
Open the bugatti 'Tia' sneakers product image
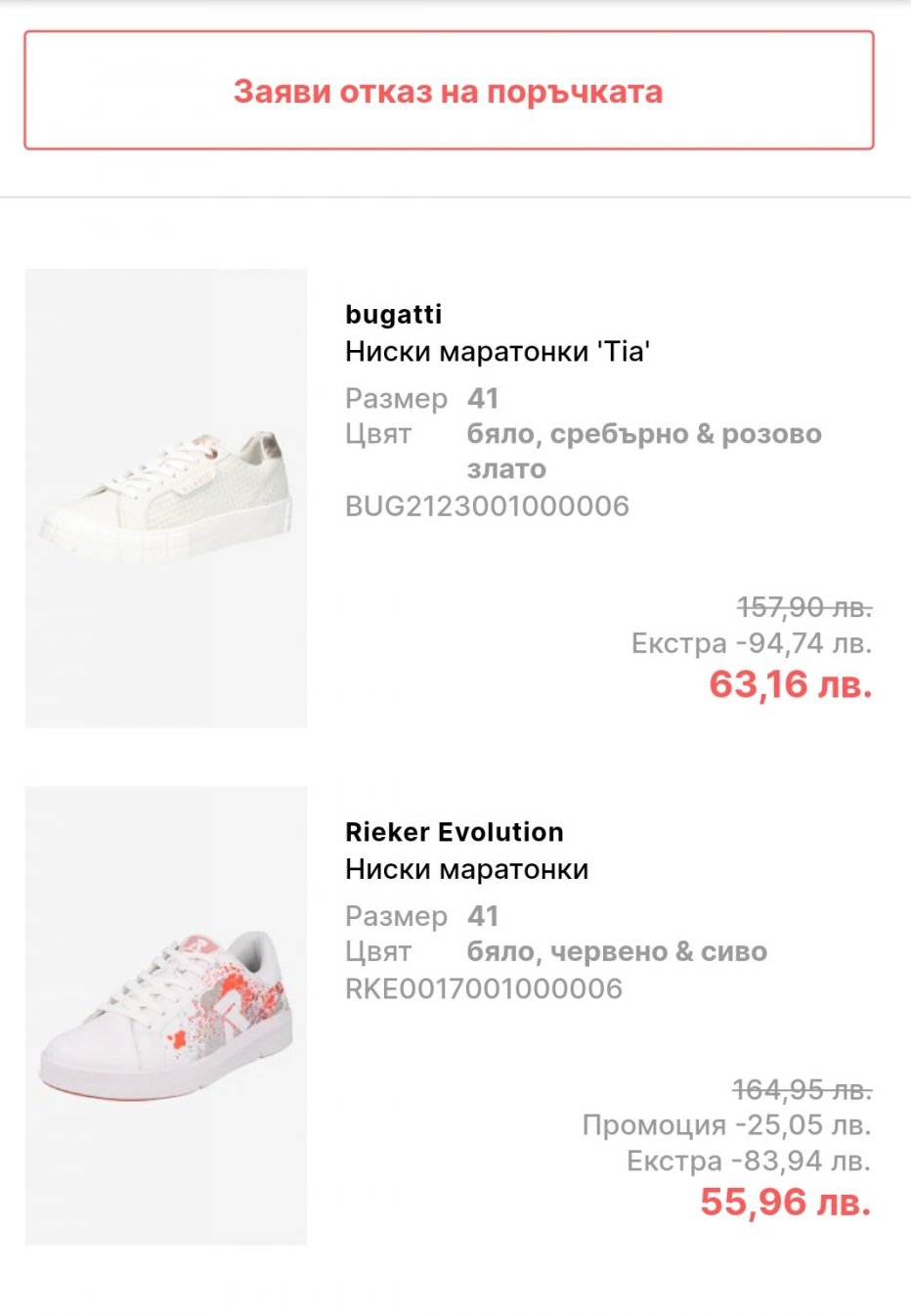pyautogui.click(x=166, y=498)
